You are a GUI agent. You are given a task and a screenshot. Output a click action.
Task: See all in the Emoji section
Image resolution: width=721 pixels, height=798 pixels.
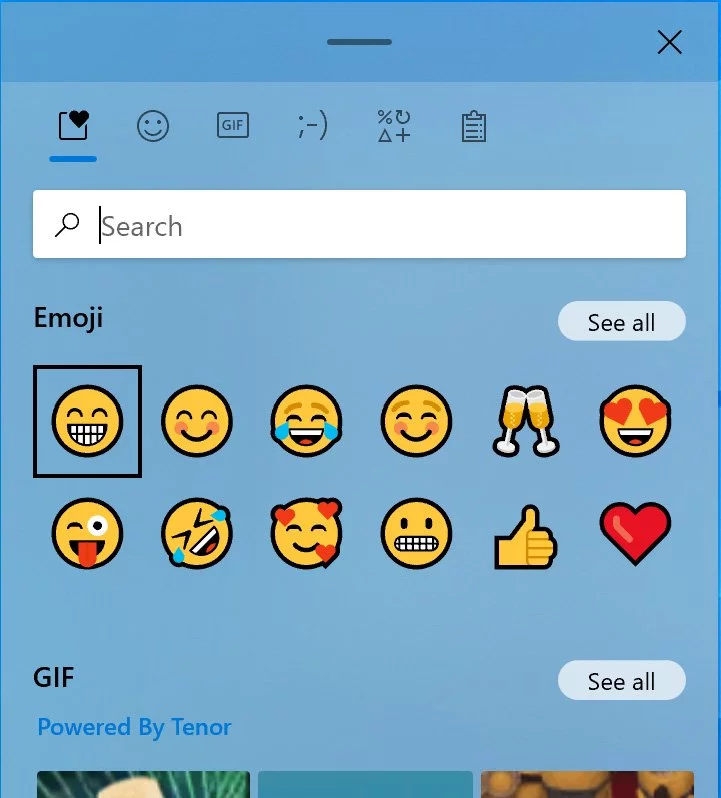(621, 322)
